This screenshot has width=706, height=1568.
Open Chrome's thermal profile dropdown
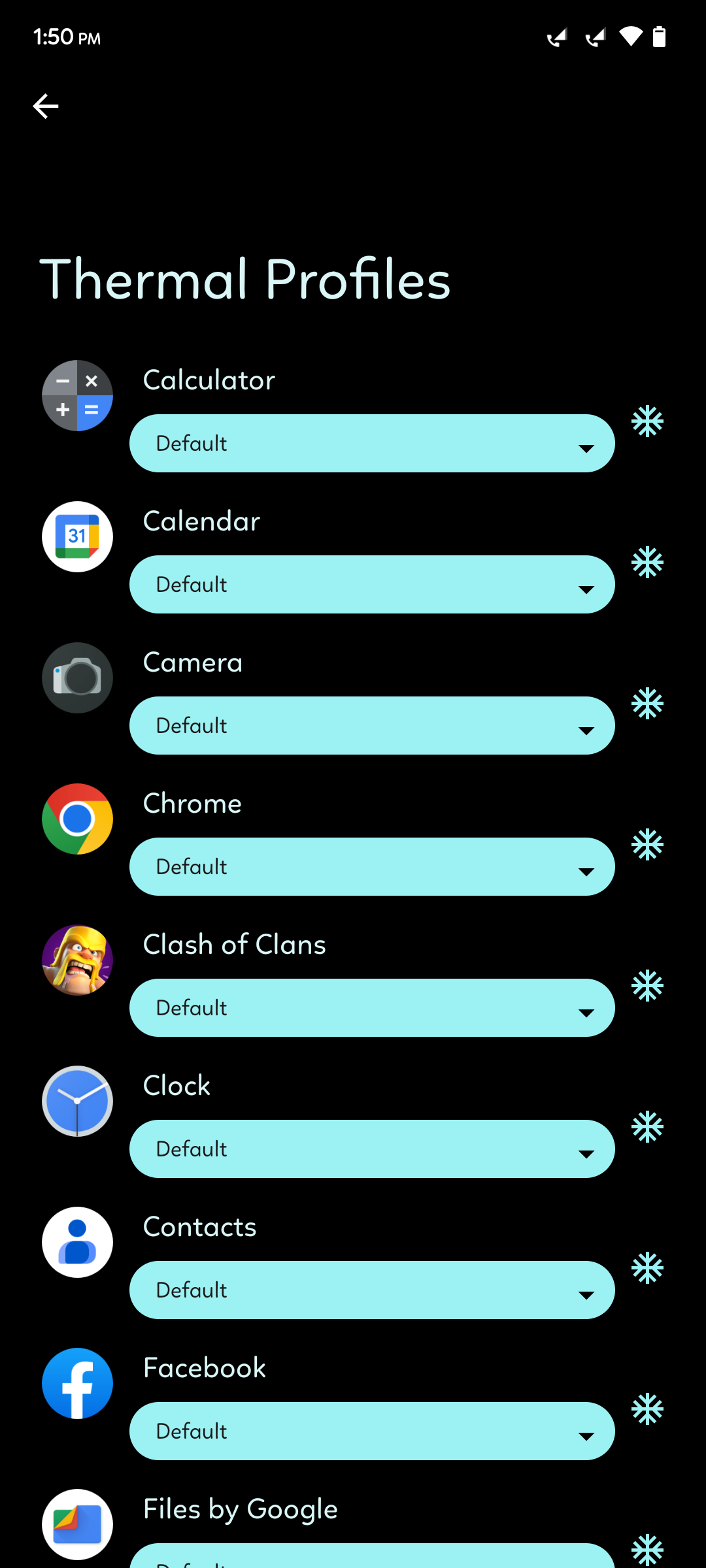click(372, 867)
